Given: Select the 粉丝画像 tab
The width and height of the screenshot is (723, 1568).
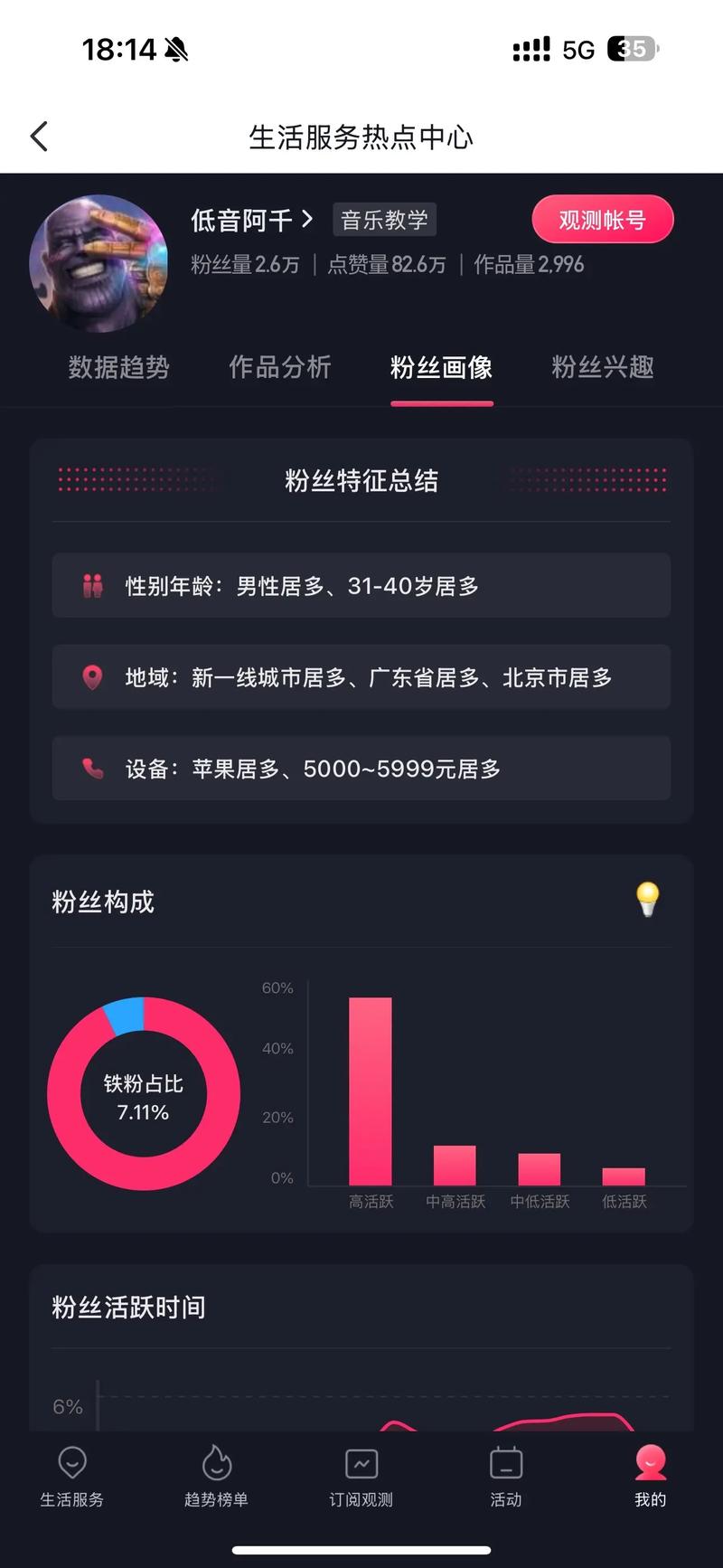Looking at the screenshot, I should [x=442, y=367].
